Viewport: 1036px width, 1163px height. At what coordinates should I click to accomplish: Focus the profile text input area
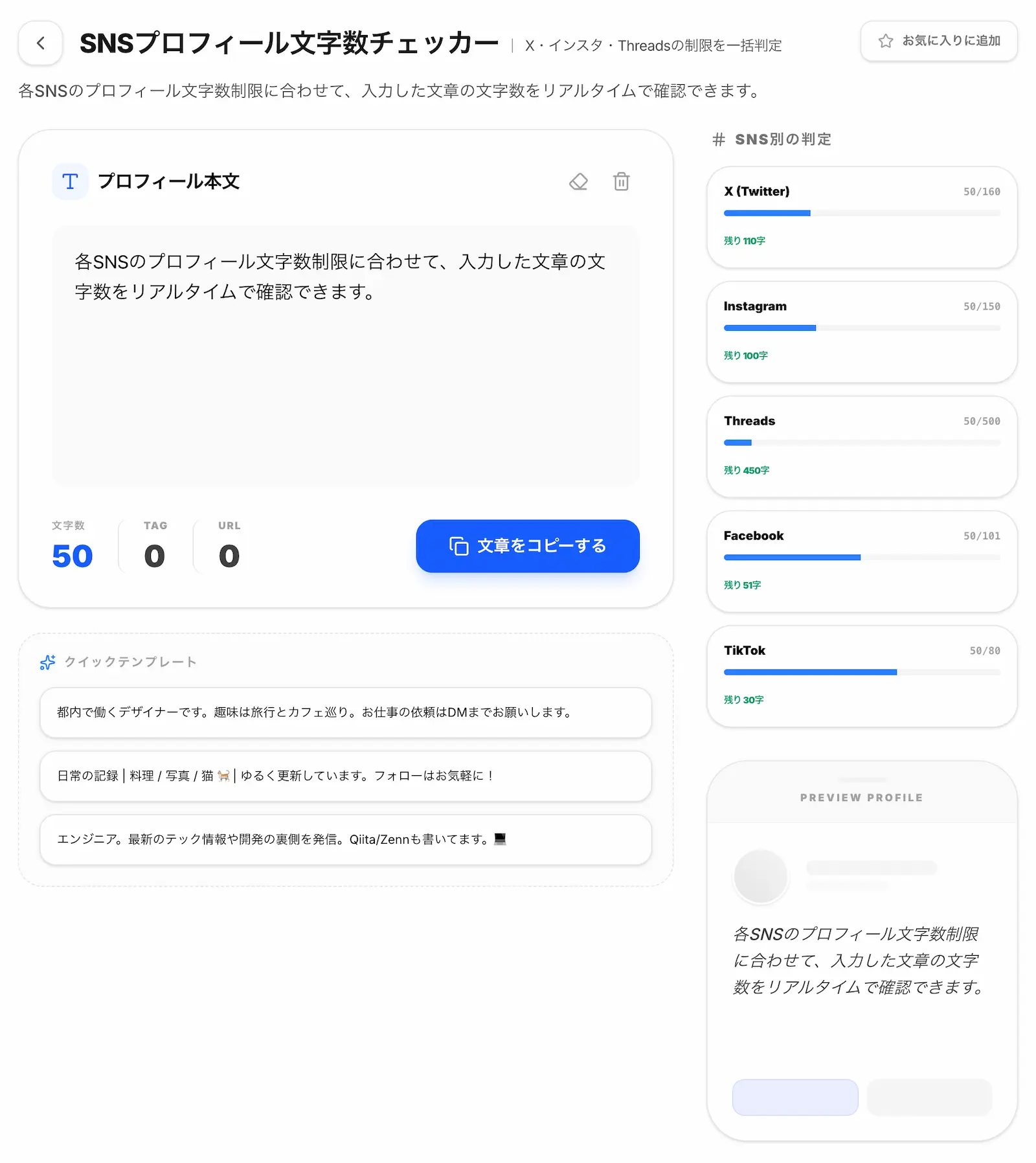346,356
